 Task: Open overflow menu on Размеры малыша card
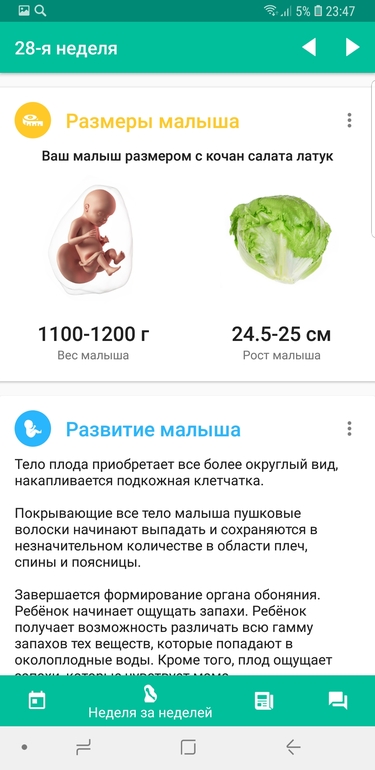pos(349,120)
